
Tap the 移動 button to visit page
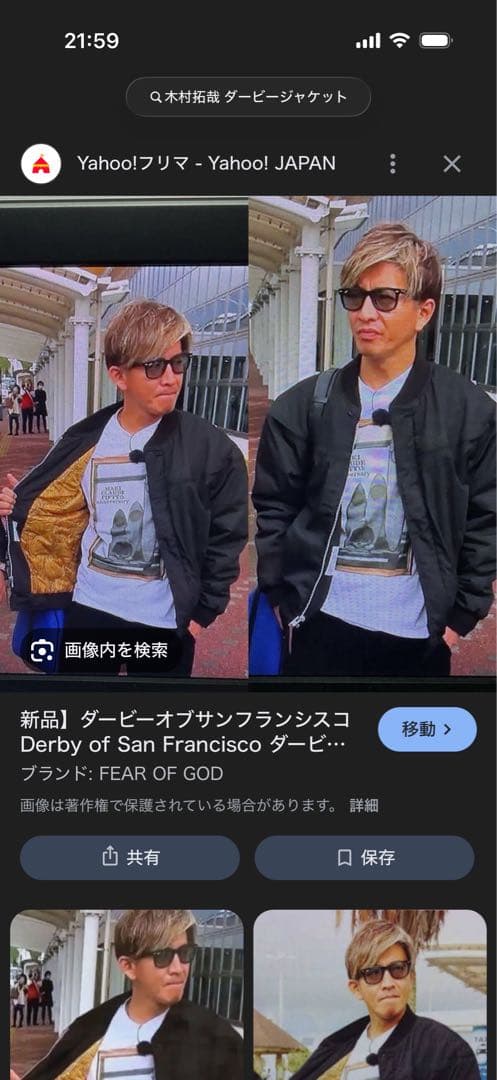click(x=427, y=729)
